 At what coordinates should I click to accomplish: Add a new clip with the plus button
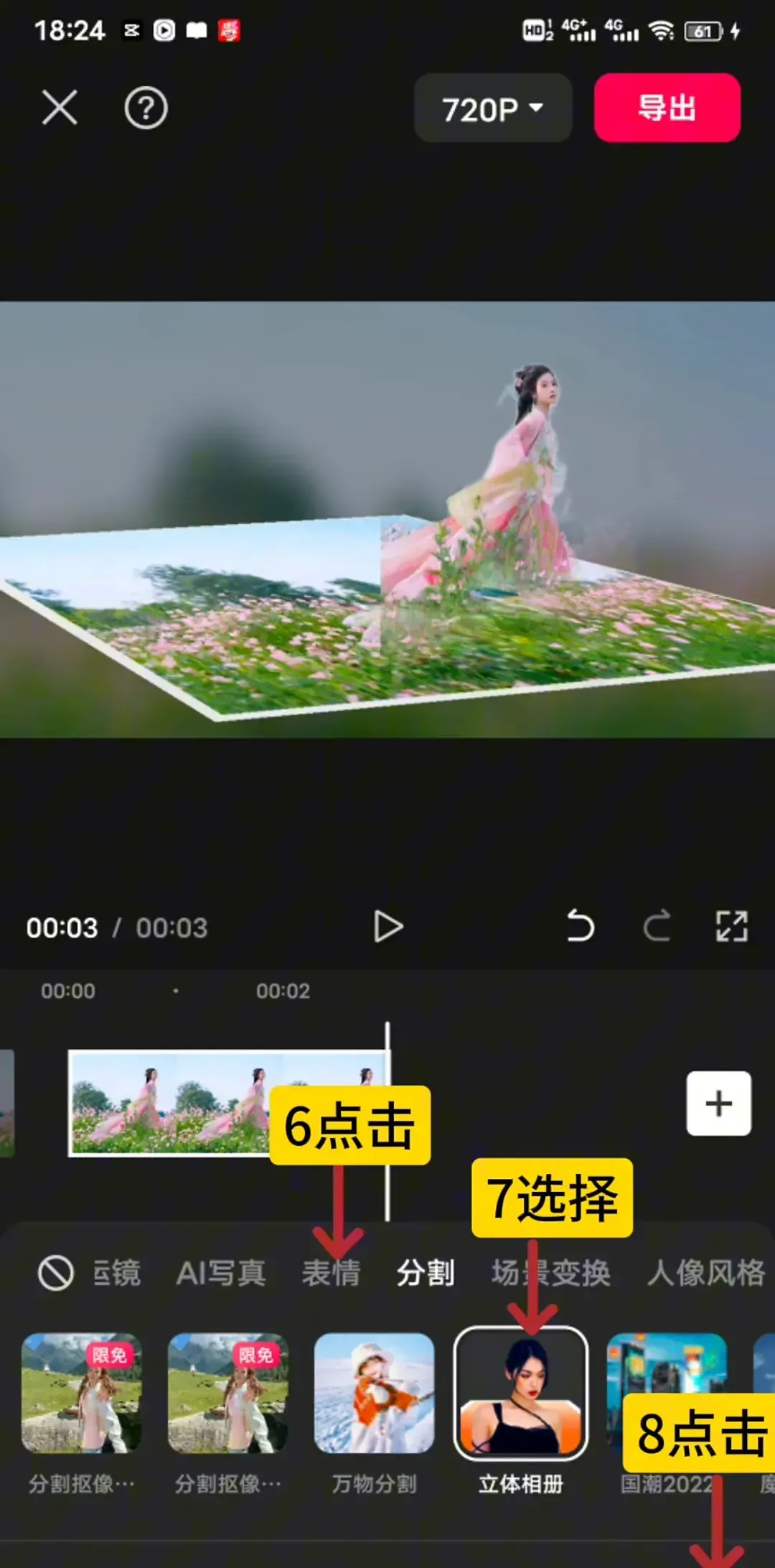click(718, 1103)
